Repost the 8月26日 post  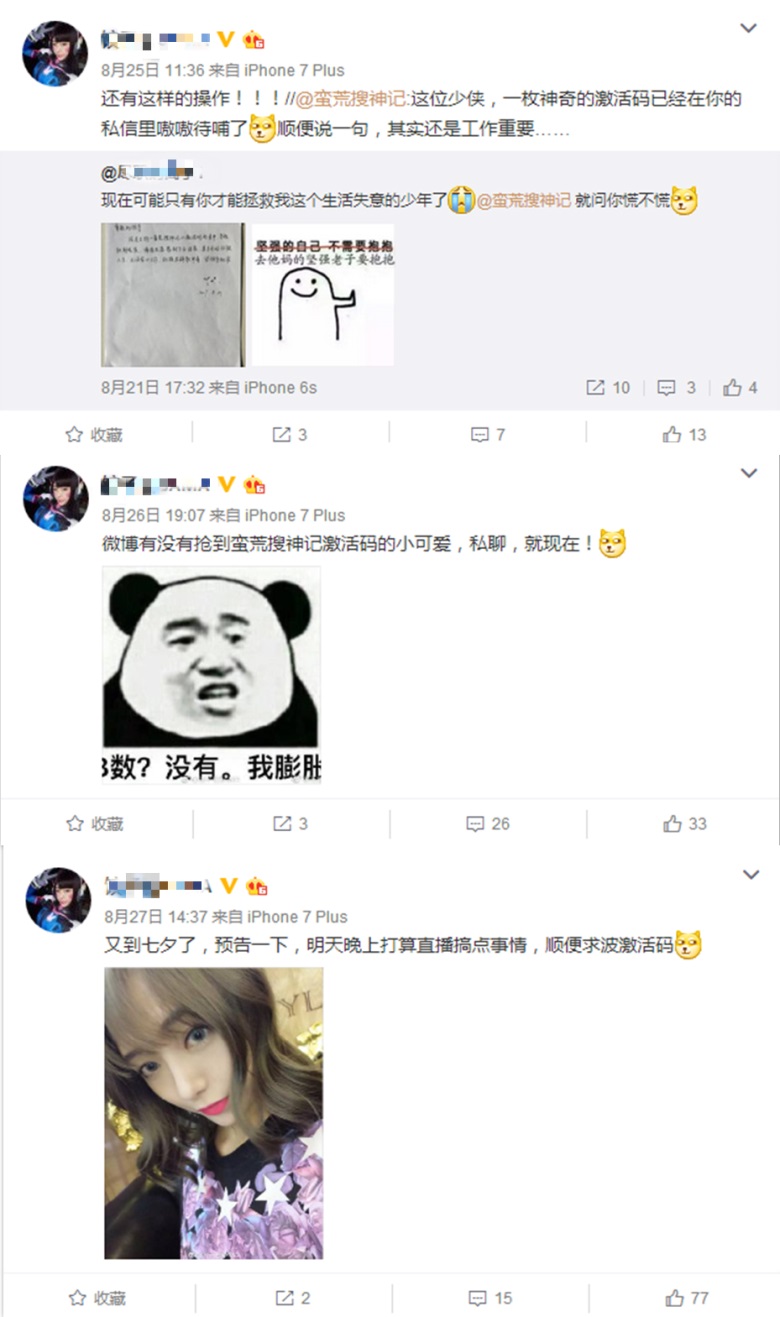pyautogui.click(x=290, y=824)
